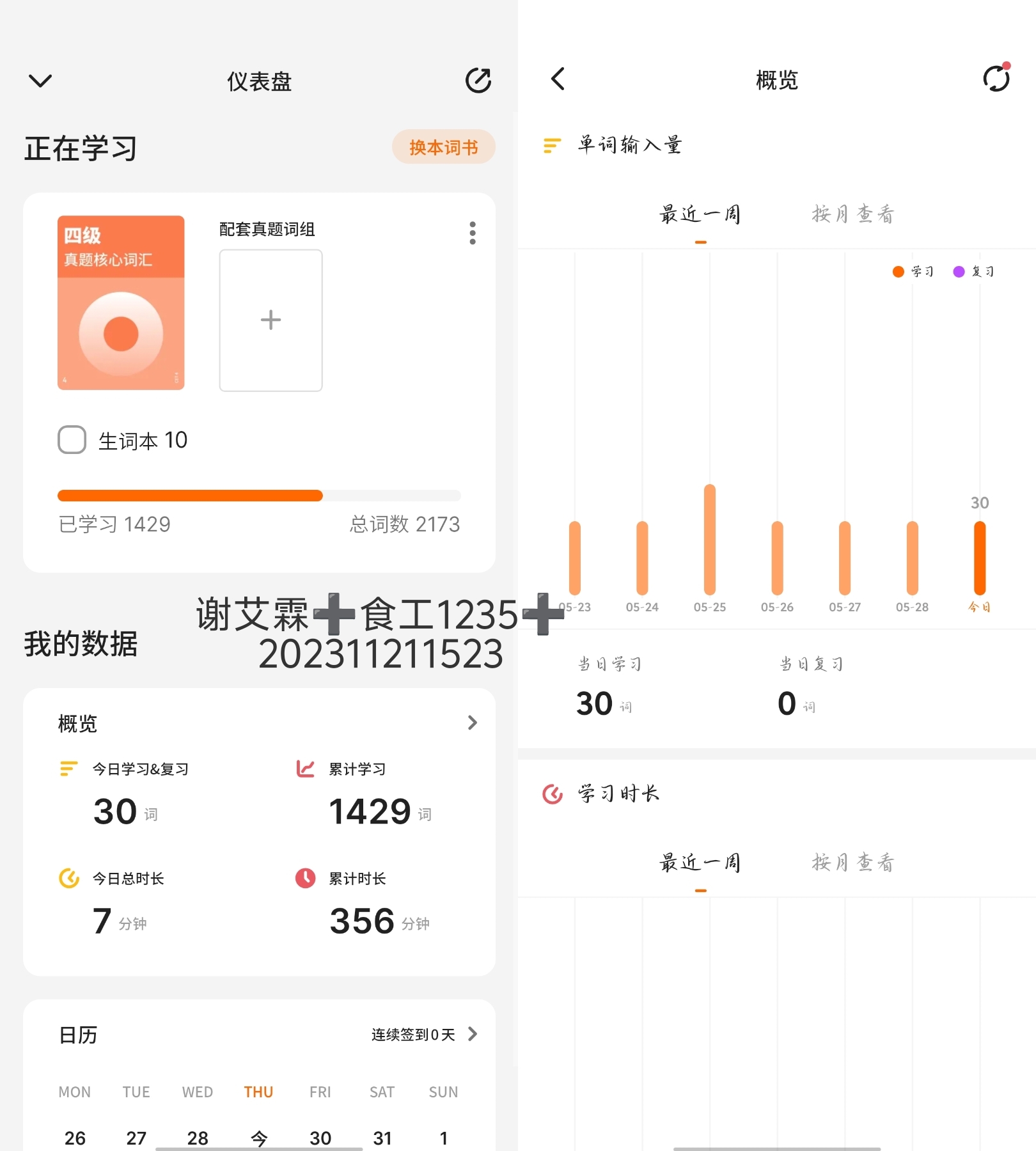Tap the 换本词书 button
This screenshot has height=1151, width=1036.
(443, 147)
